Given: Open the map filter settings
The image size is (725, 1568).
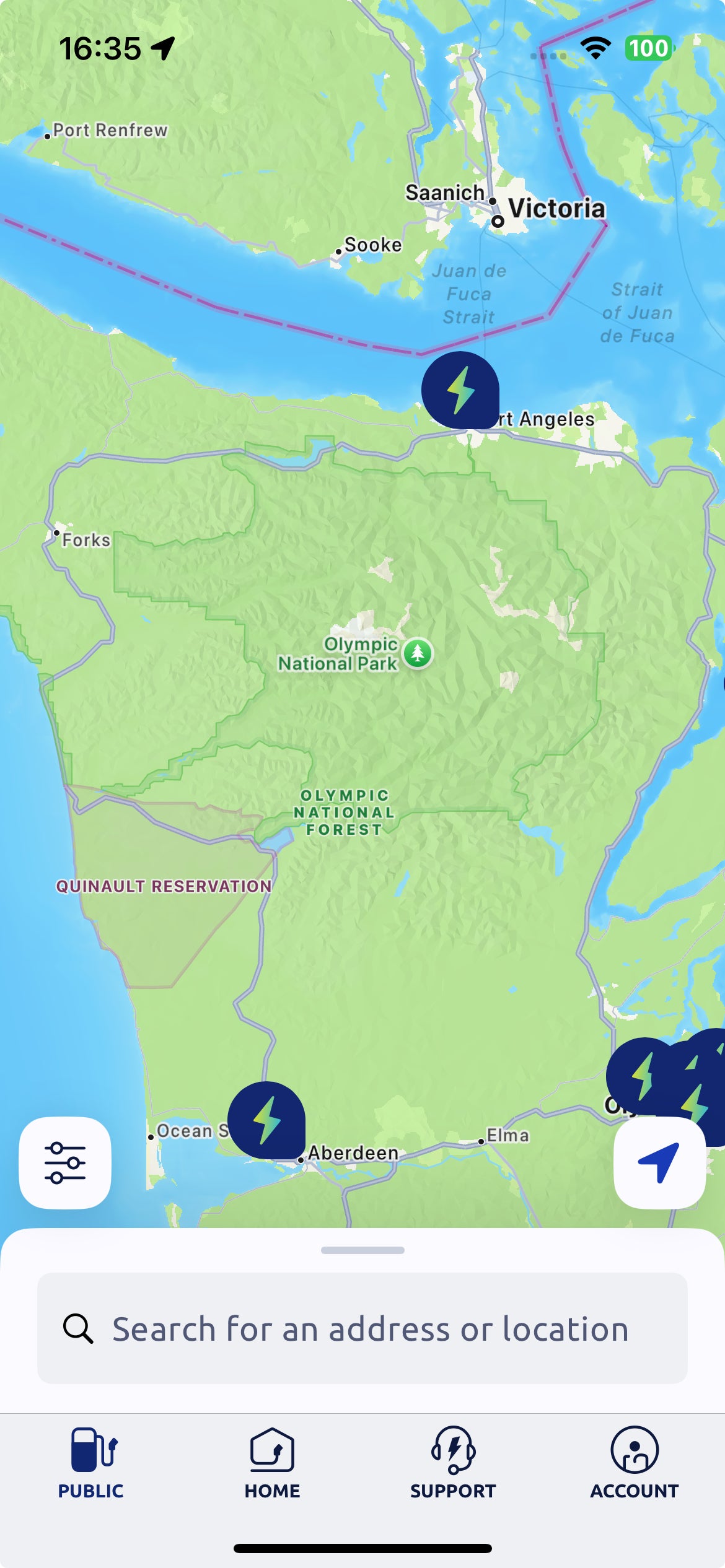Looking at the screenshot, I should point(65,1162).
